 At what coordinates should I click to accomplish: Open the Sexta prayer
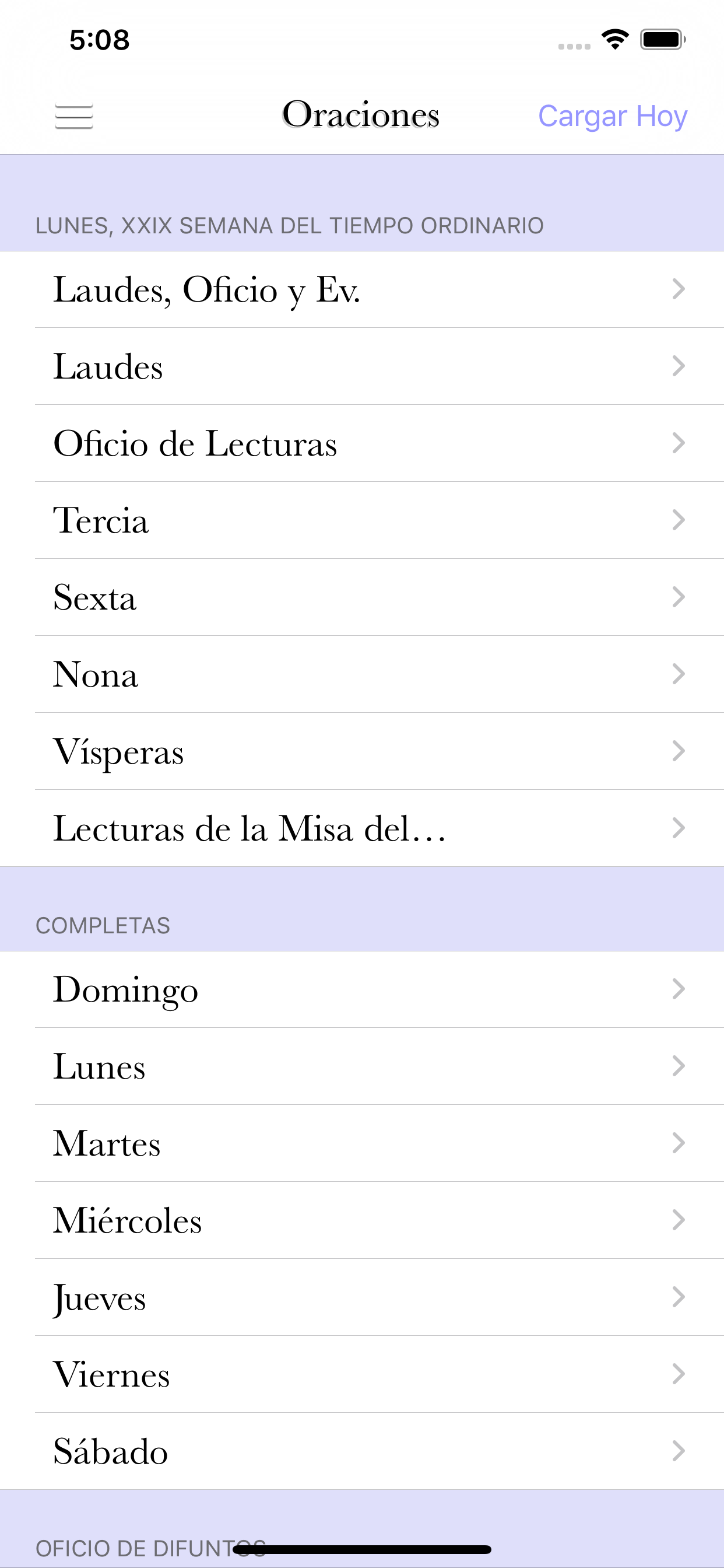pyautogui.click(x=362, y=597)
